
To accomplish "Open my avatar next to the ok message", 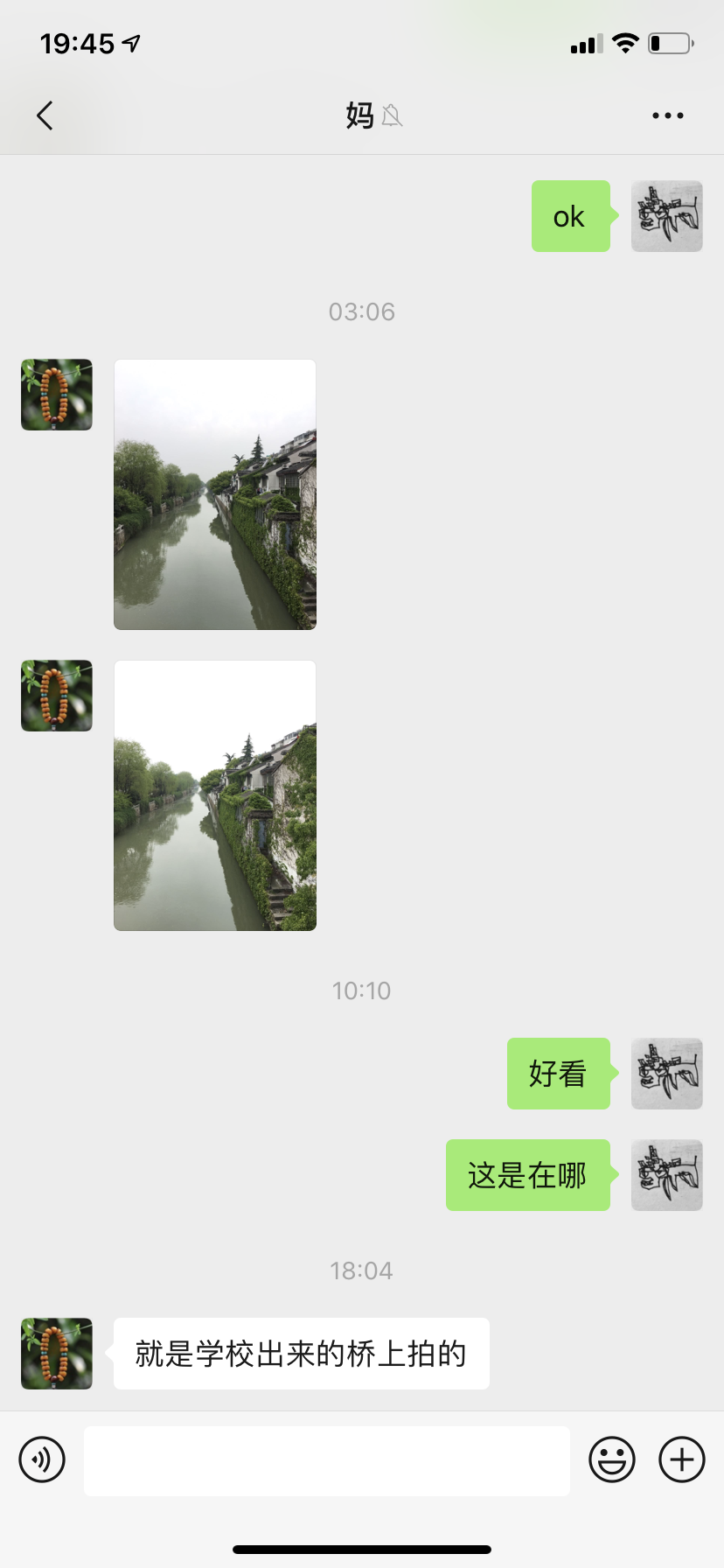I will (666, 216).
